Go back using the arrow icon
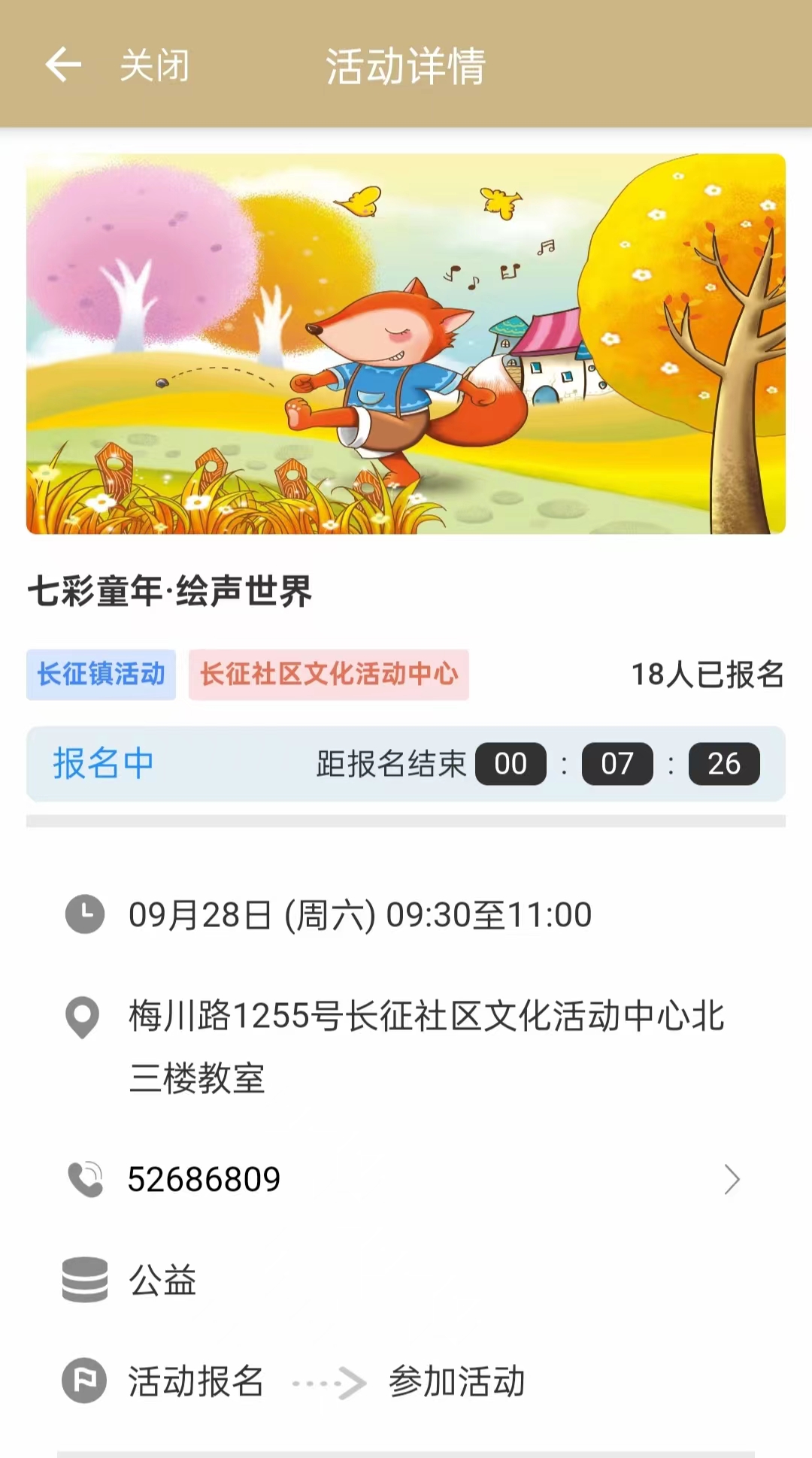The image size is (812, 1458). coord(63,65)
